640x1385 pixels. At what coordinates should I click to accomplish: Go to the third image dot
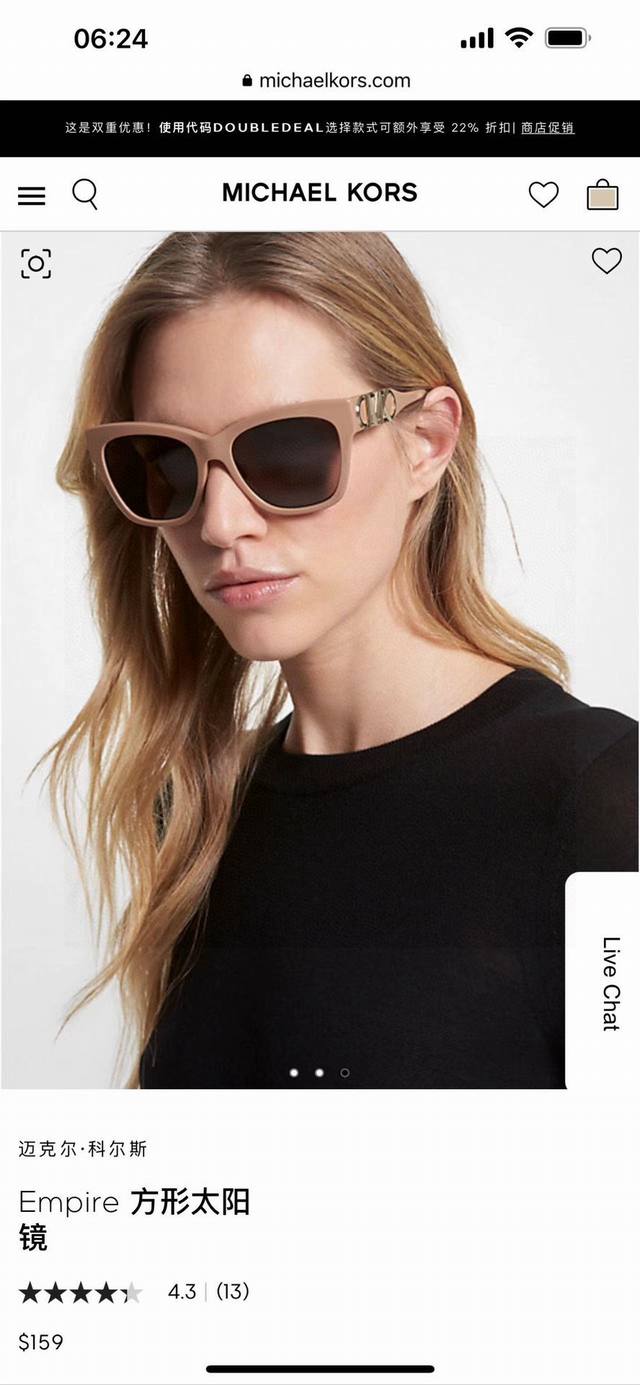(x=345, y=1073)
